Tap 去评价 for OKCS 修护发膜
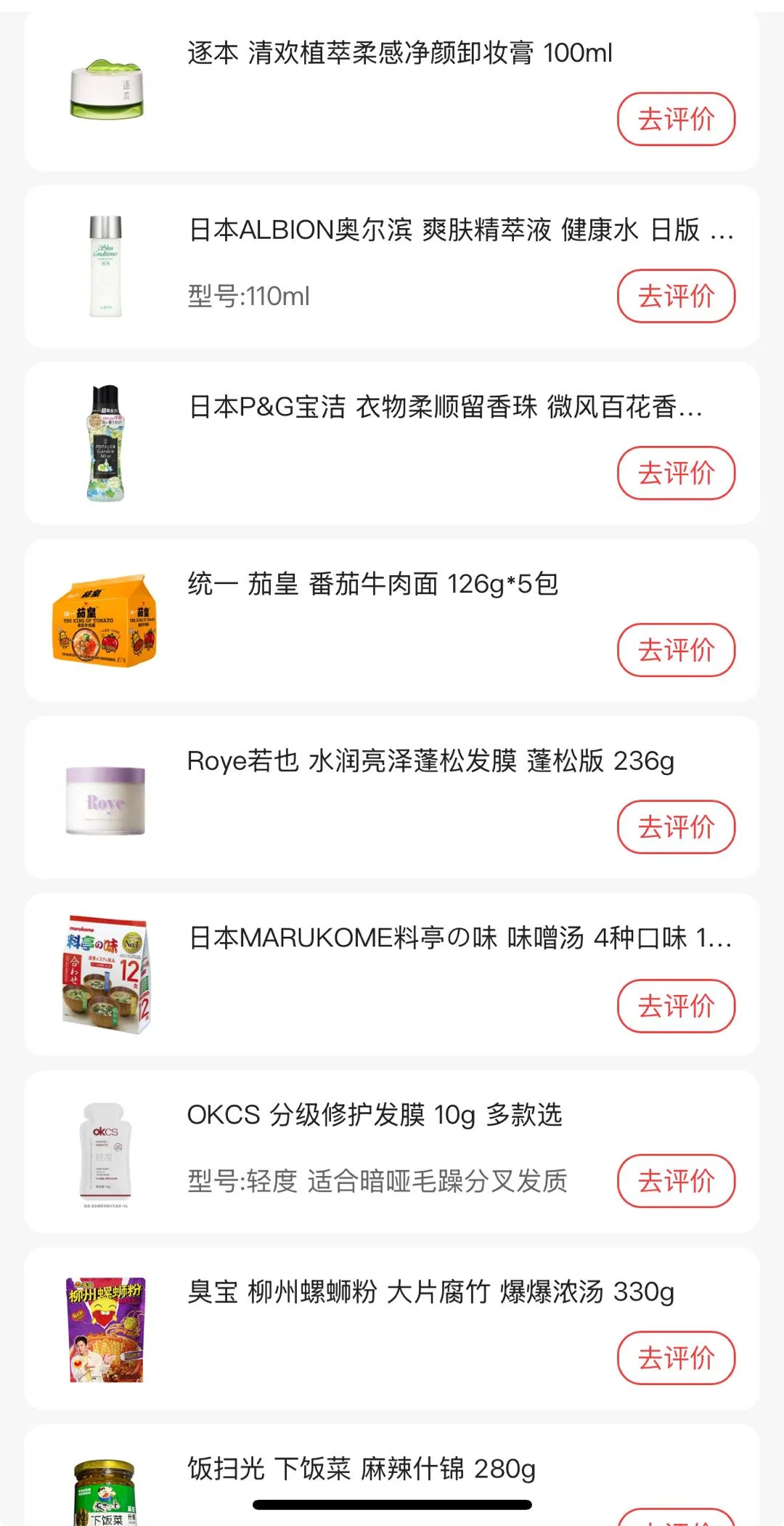Screen dimensions: 784x1526 (x=676, y=1181)
